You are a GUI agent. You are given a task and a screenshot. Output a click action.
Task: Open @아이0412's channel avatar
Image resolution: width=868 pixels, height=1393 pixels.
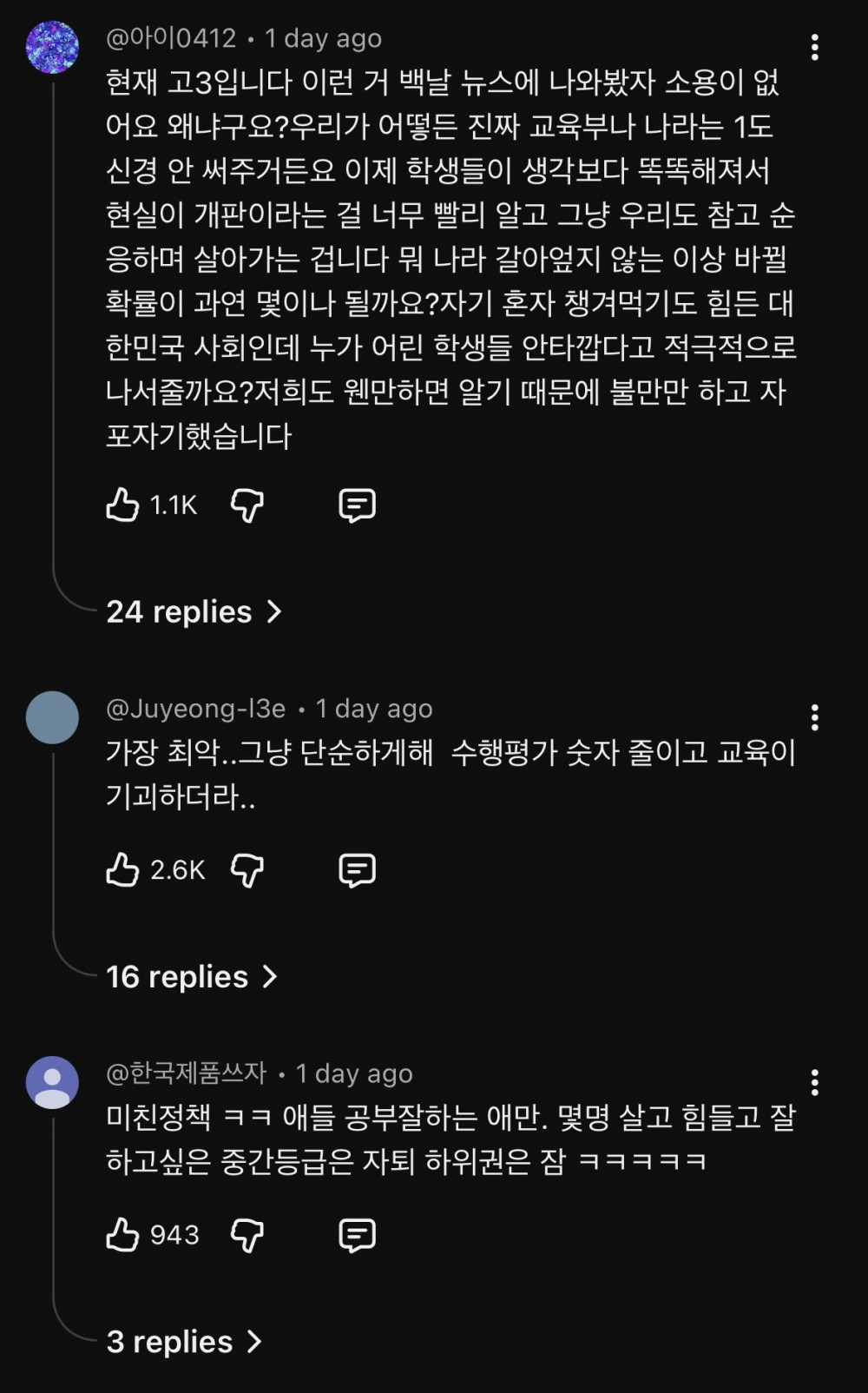point(52,48)
